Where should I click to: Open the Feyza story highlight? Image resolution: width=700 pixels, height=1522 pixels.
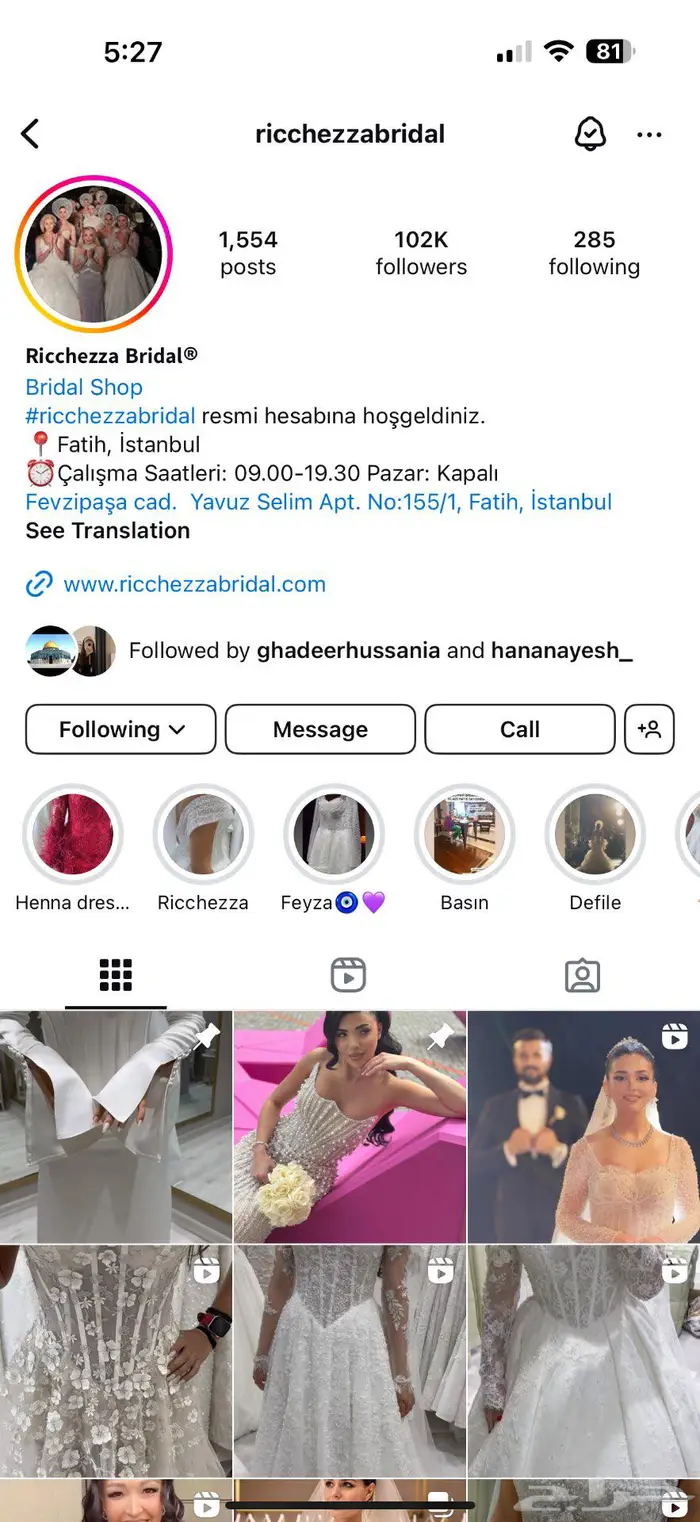(x=333, y=835)
